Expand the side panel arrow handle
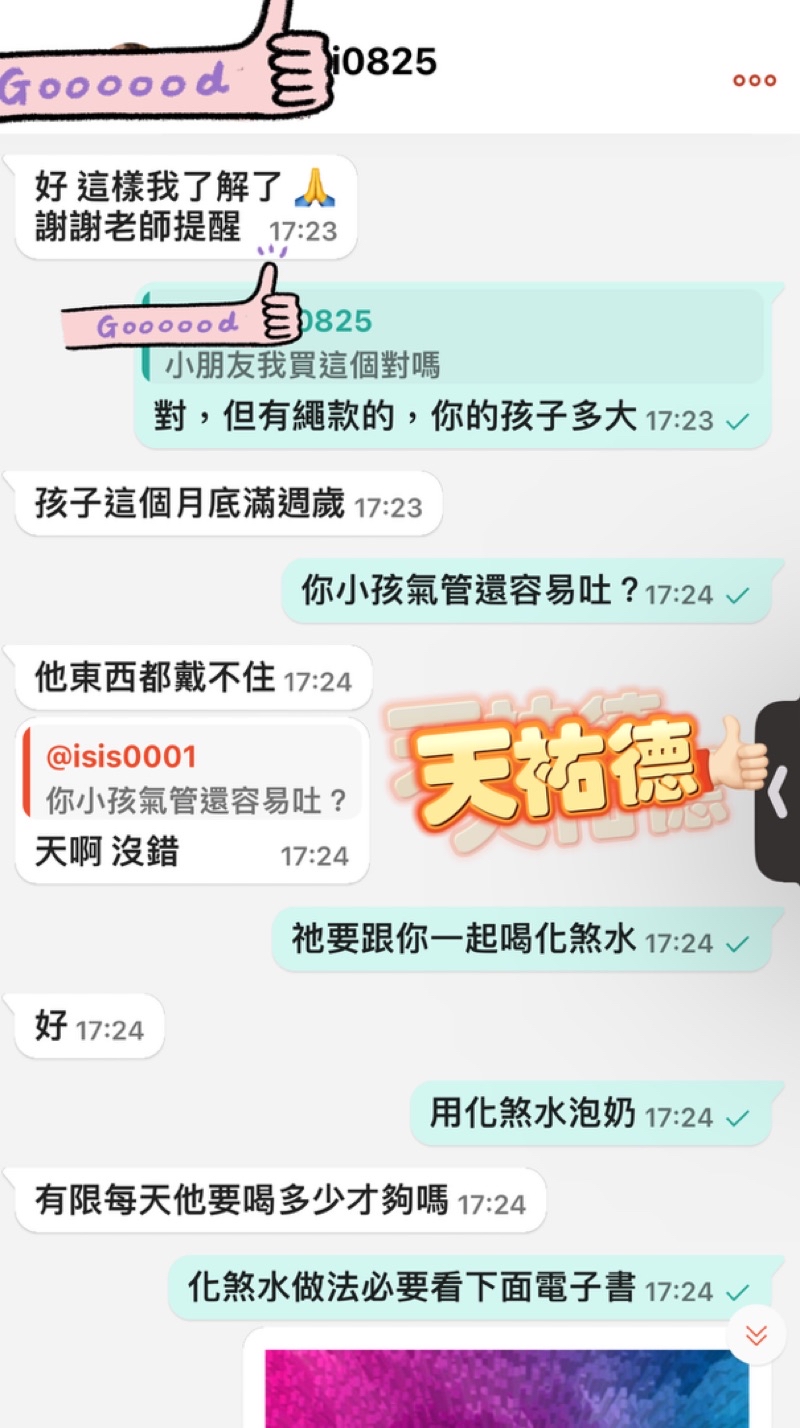This screenshot has height=1428, width=800. [x=778, y=792]
